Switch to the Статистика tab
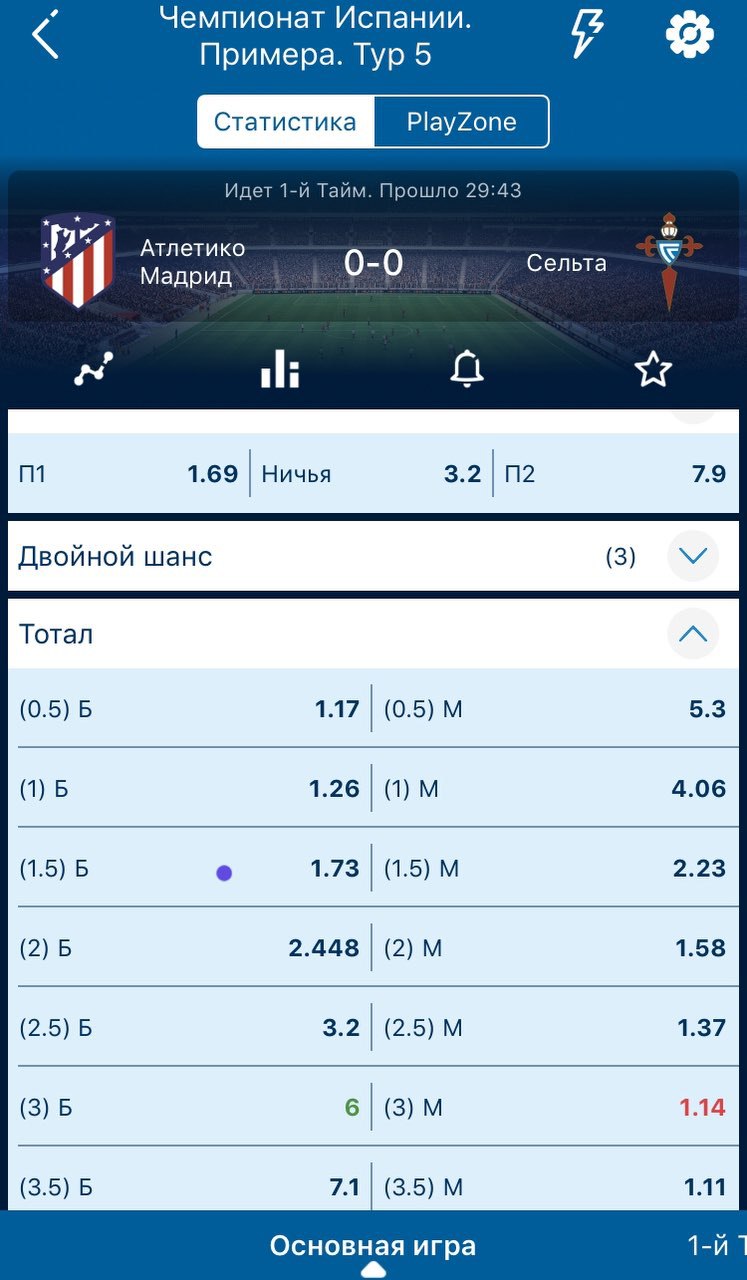This screenshot has height=1280, width=747. point(285,122)
